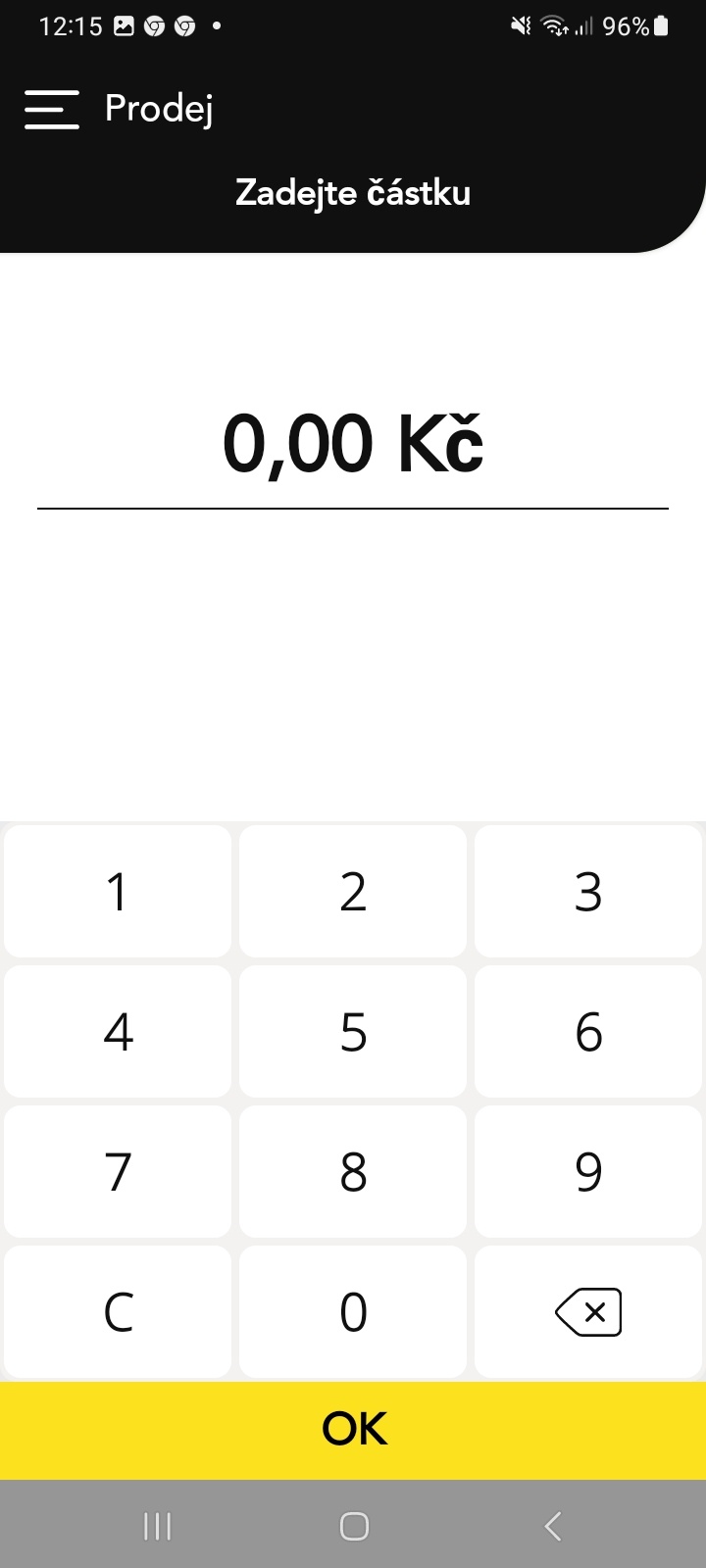Clear the amount with the C key

118,1311
